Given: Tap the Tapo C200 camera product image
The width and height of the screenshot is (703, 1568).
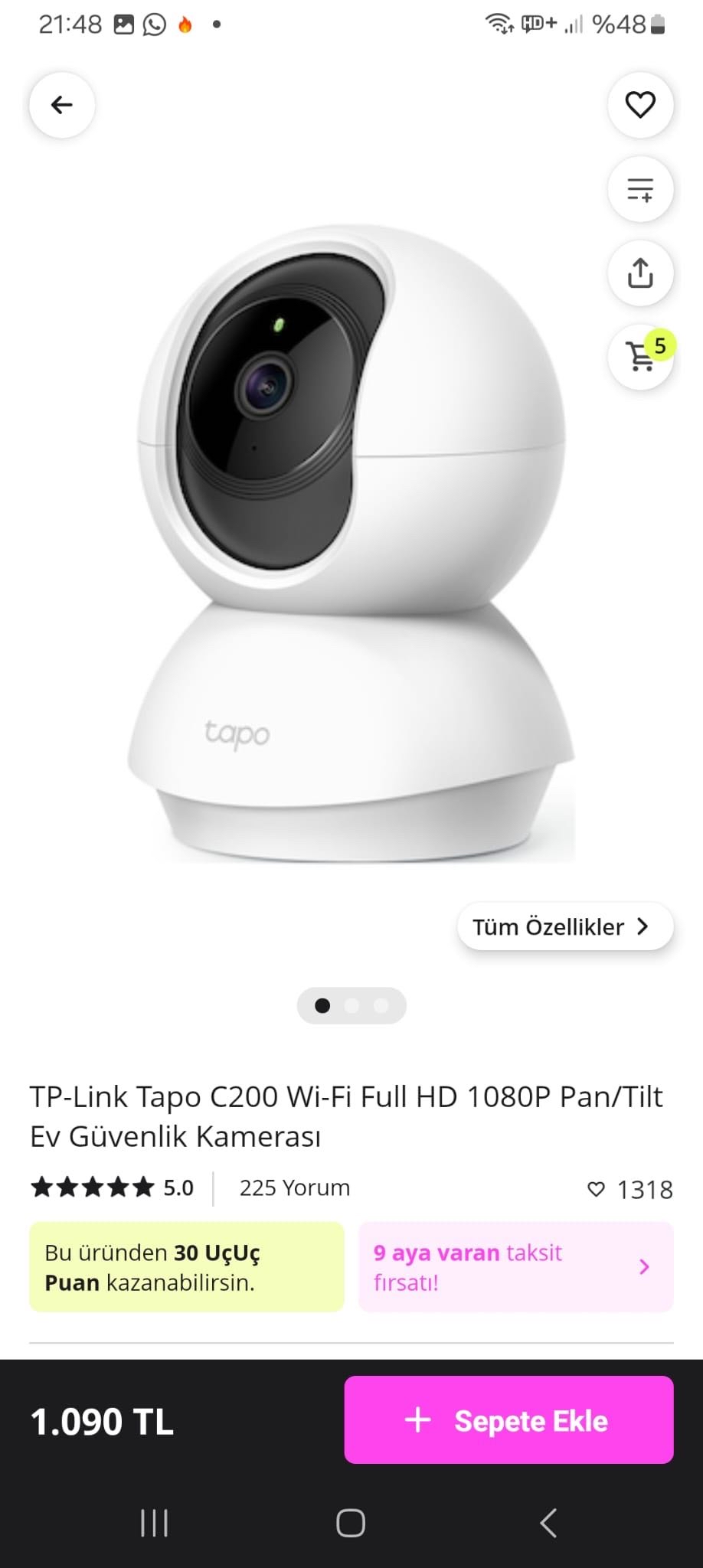Looking at the screenshot, I should (351, 544).
